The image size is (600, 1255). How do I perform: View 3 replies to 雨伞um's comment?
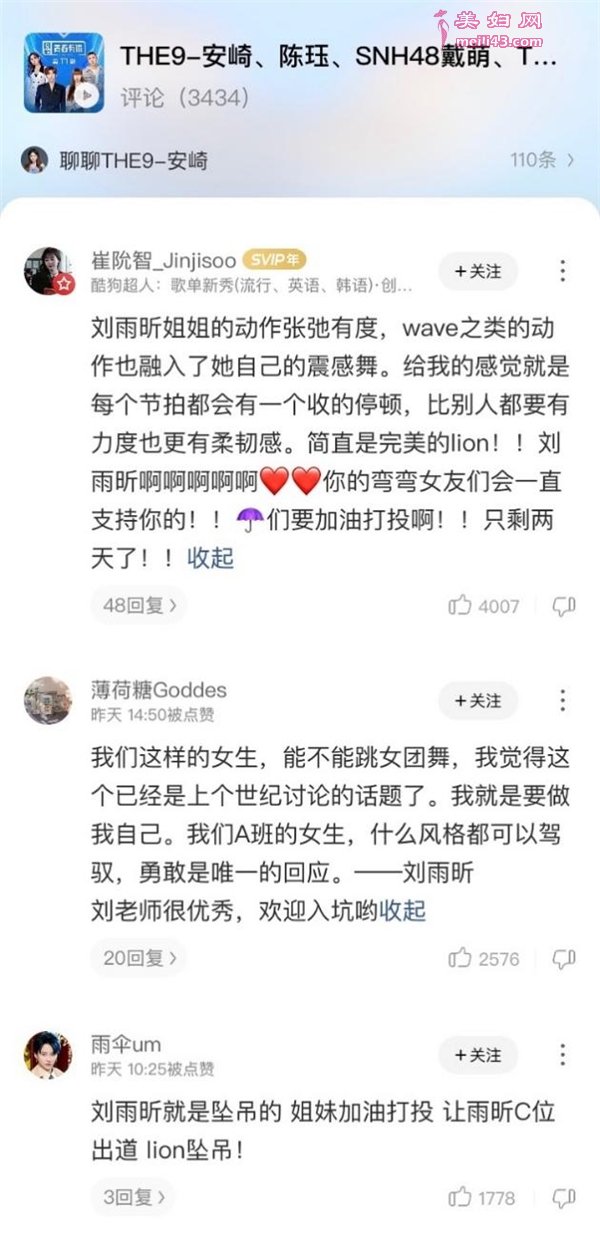tap(134, 1196)
